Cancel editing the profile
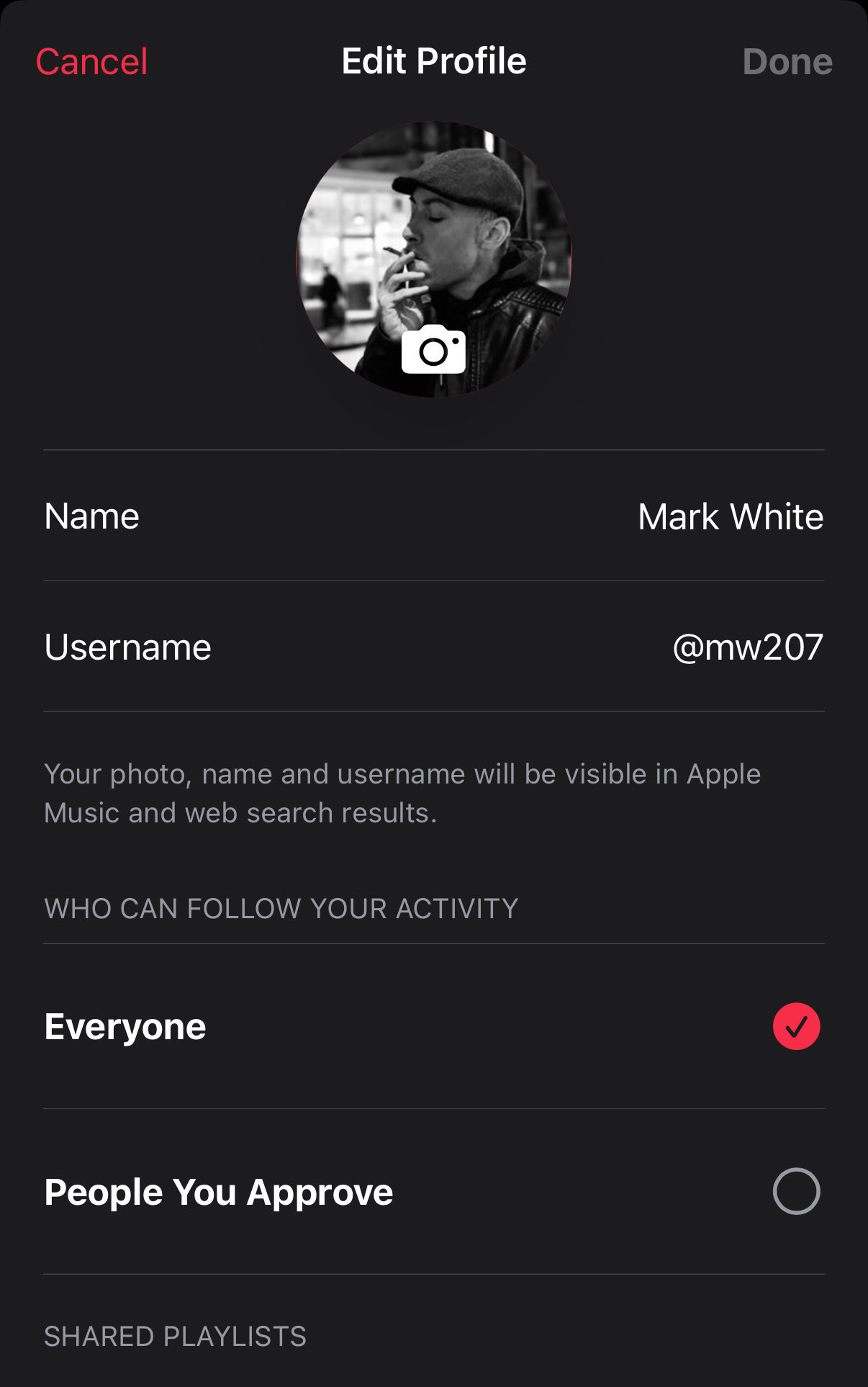Viewport: 868px width, 1387px height. (91, 62)
